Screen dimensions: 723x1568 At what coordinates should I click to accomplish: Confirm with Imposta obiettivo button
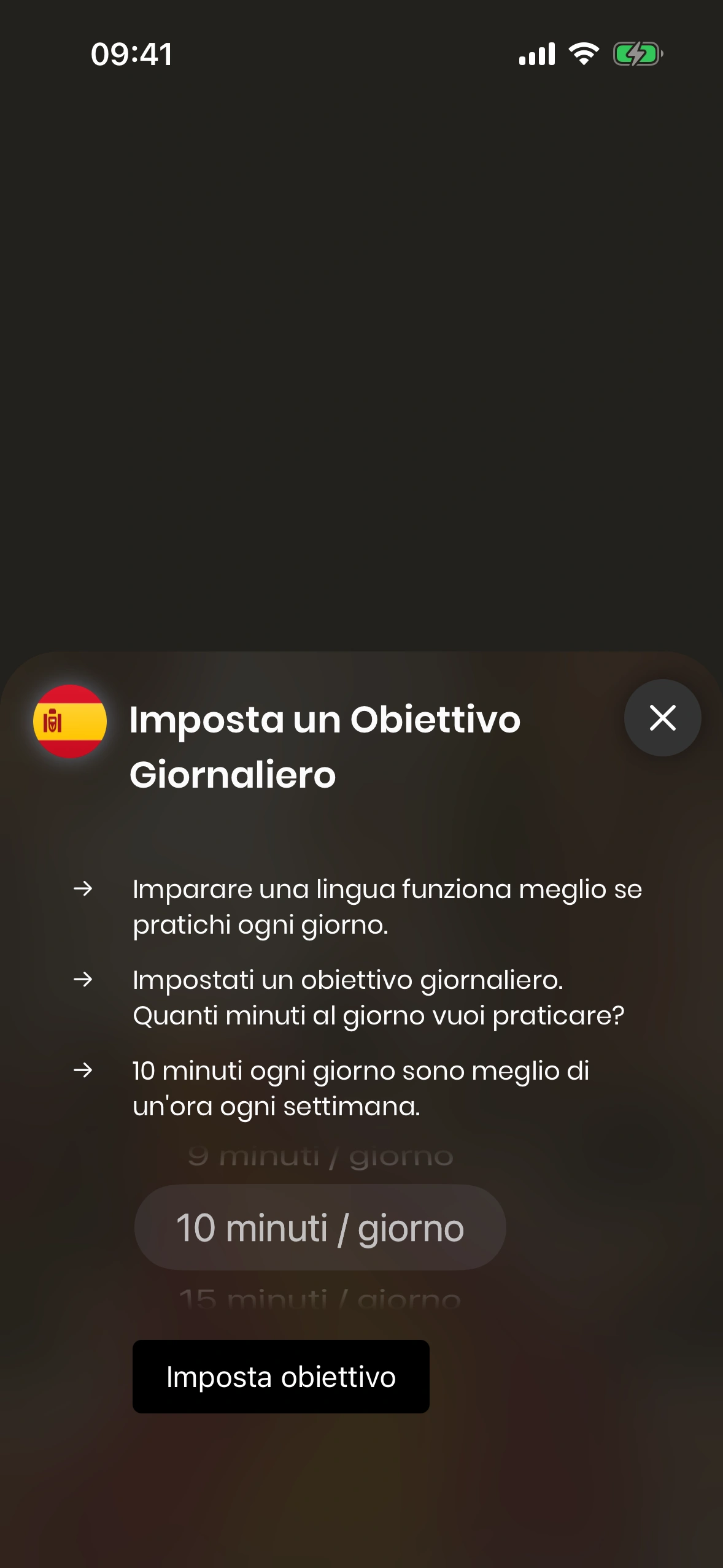281,1377
